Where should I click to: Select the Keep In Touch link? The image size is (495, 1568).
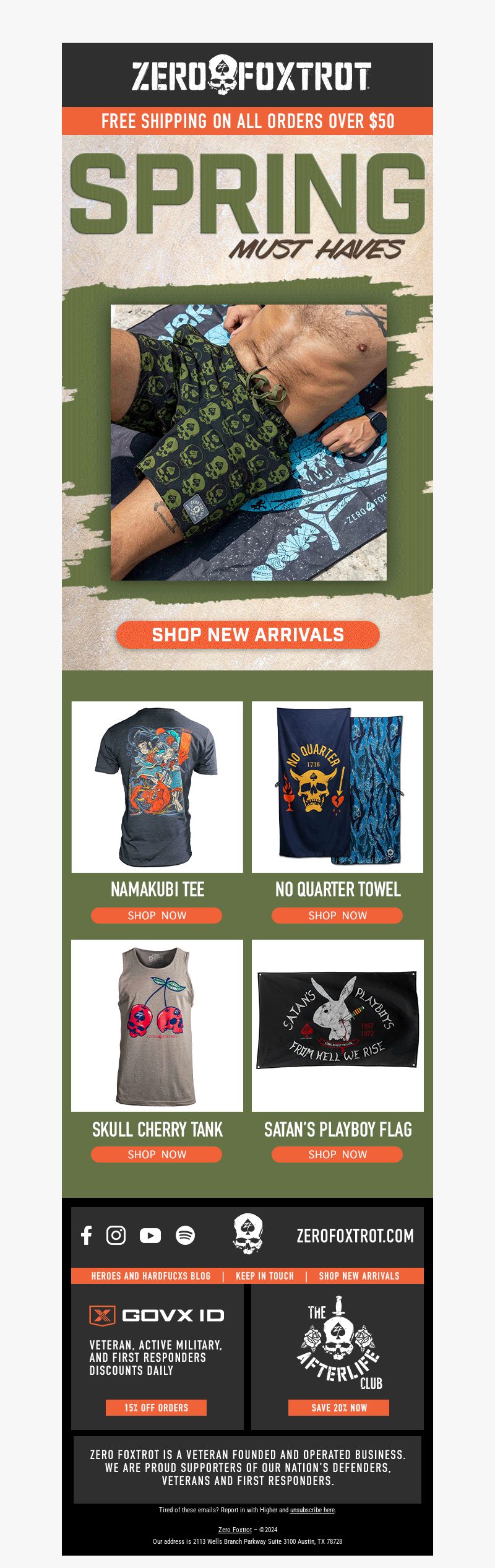tap(265, 1276)
